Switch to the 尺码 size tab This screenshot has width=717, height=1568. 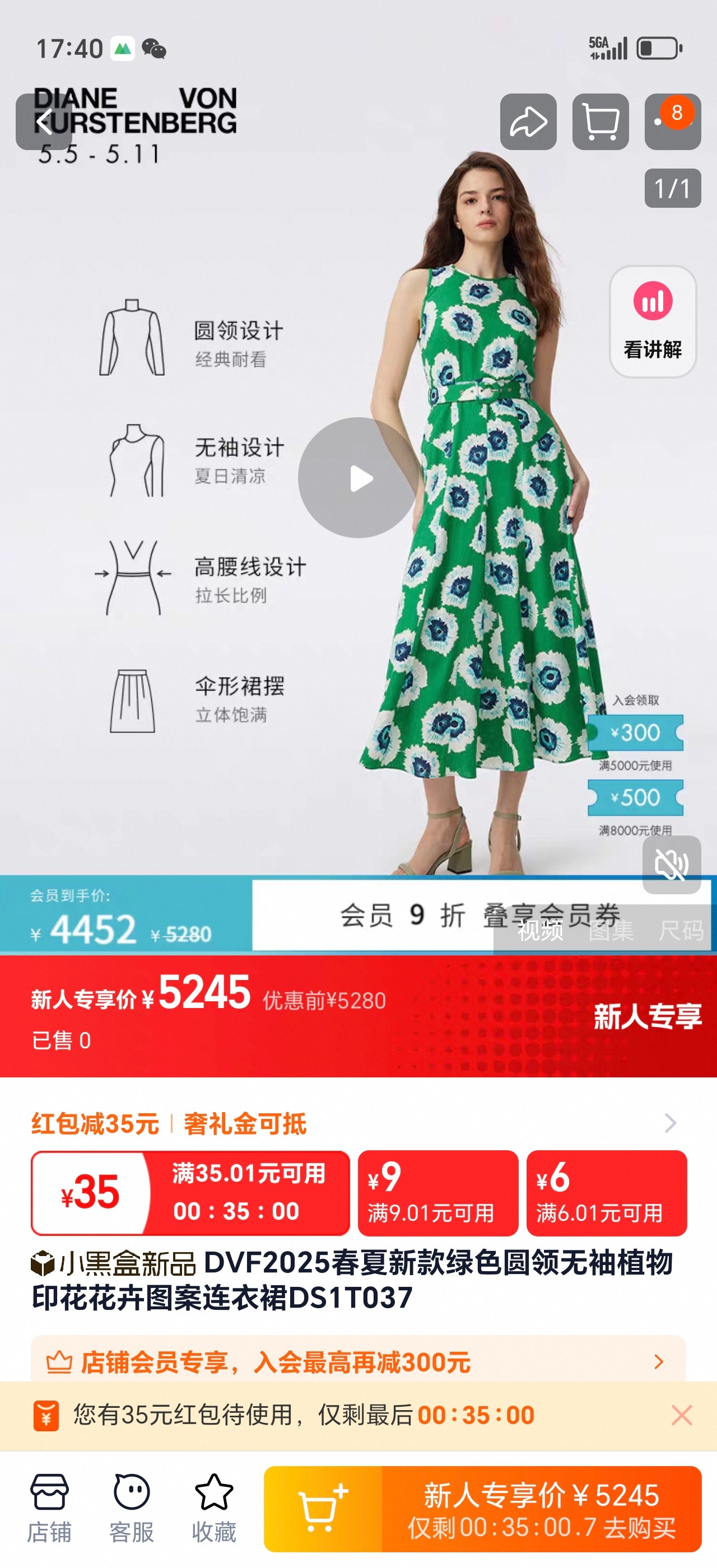[x=681, y=930]
